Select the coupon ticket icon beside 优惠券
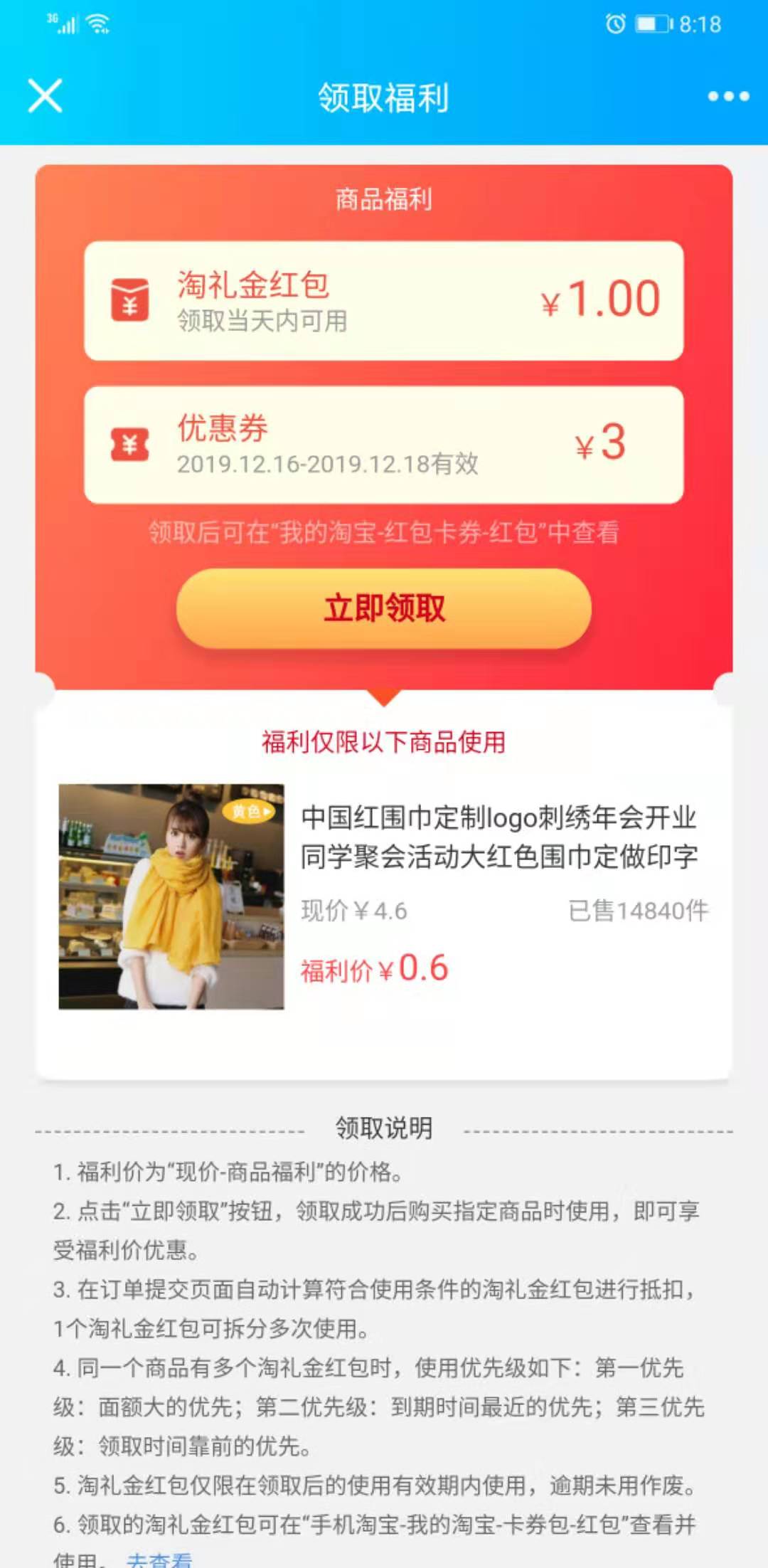Image resolution: width=768 pixels, height=1568 pixels. coord(128,445)
